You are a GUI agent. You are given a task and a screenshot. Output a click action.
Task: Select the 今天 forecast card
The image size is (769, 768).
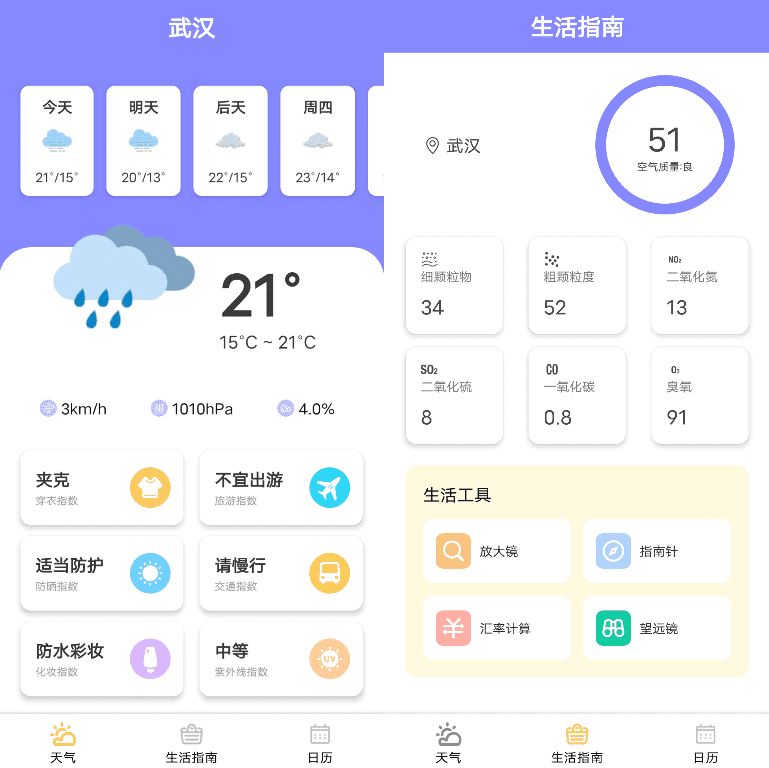(x=57, y=140)
